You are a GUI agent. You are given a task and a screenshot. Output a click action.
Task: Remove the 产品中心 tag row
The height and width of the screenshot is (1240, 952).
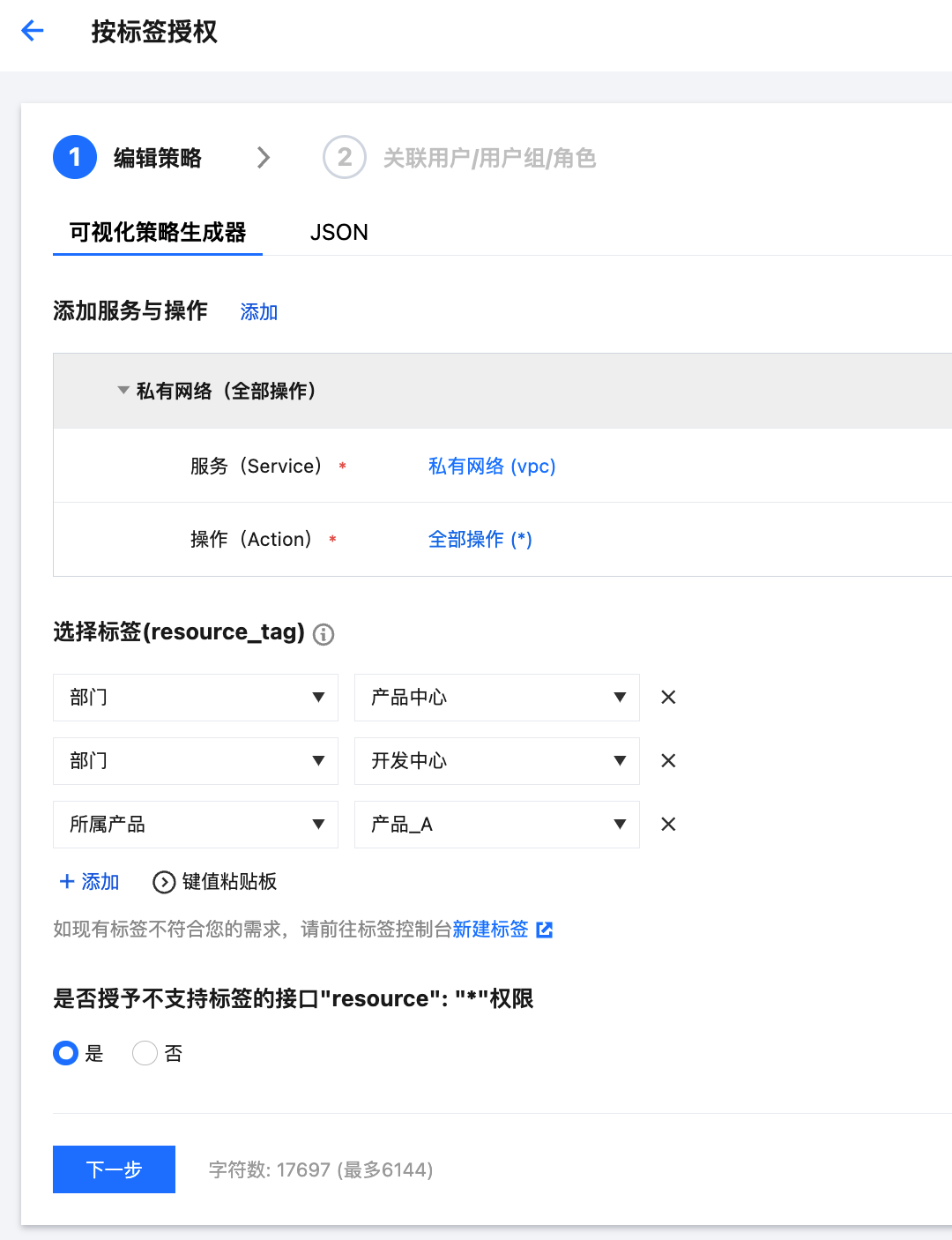coord(668,698)
